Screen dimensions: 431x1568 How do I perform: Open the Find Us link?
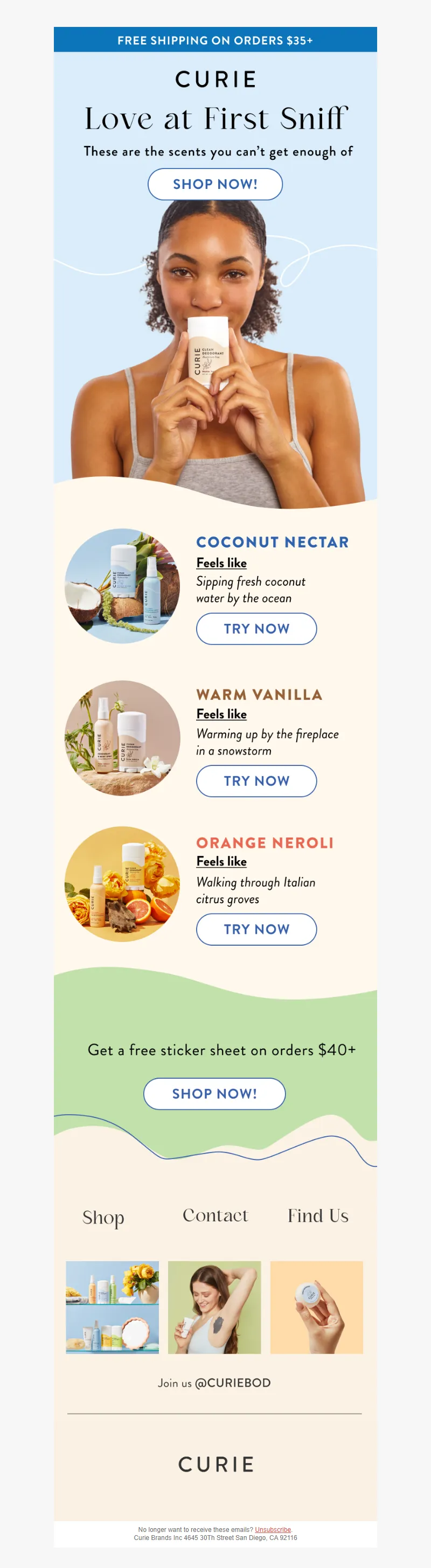click(x=318, y=1215)
